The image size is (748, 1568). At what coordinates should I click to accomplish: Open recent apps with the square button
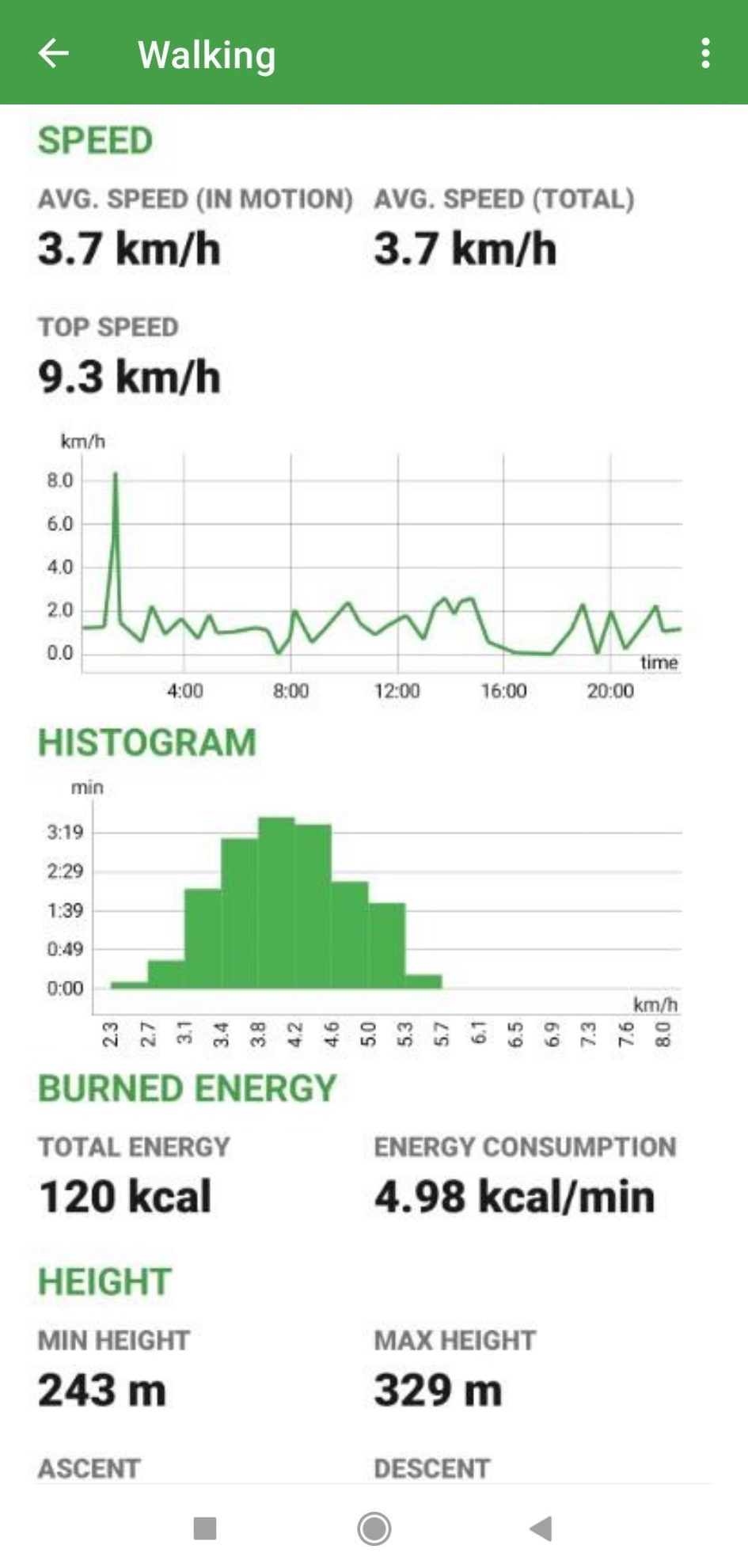[x=205, y=1528]
